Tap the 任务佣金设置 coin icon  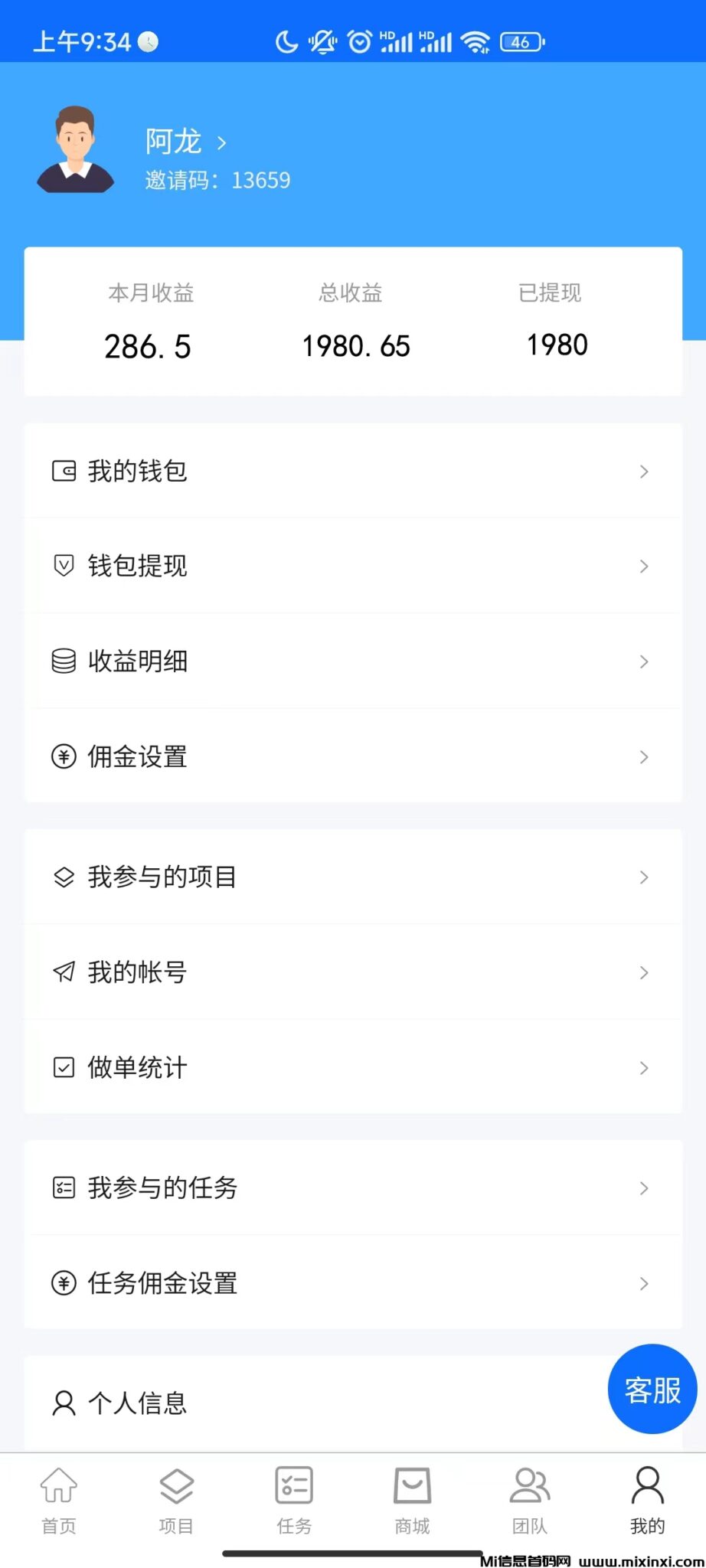pyautogui.click(x=64, y=1283)
